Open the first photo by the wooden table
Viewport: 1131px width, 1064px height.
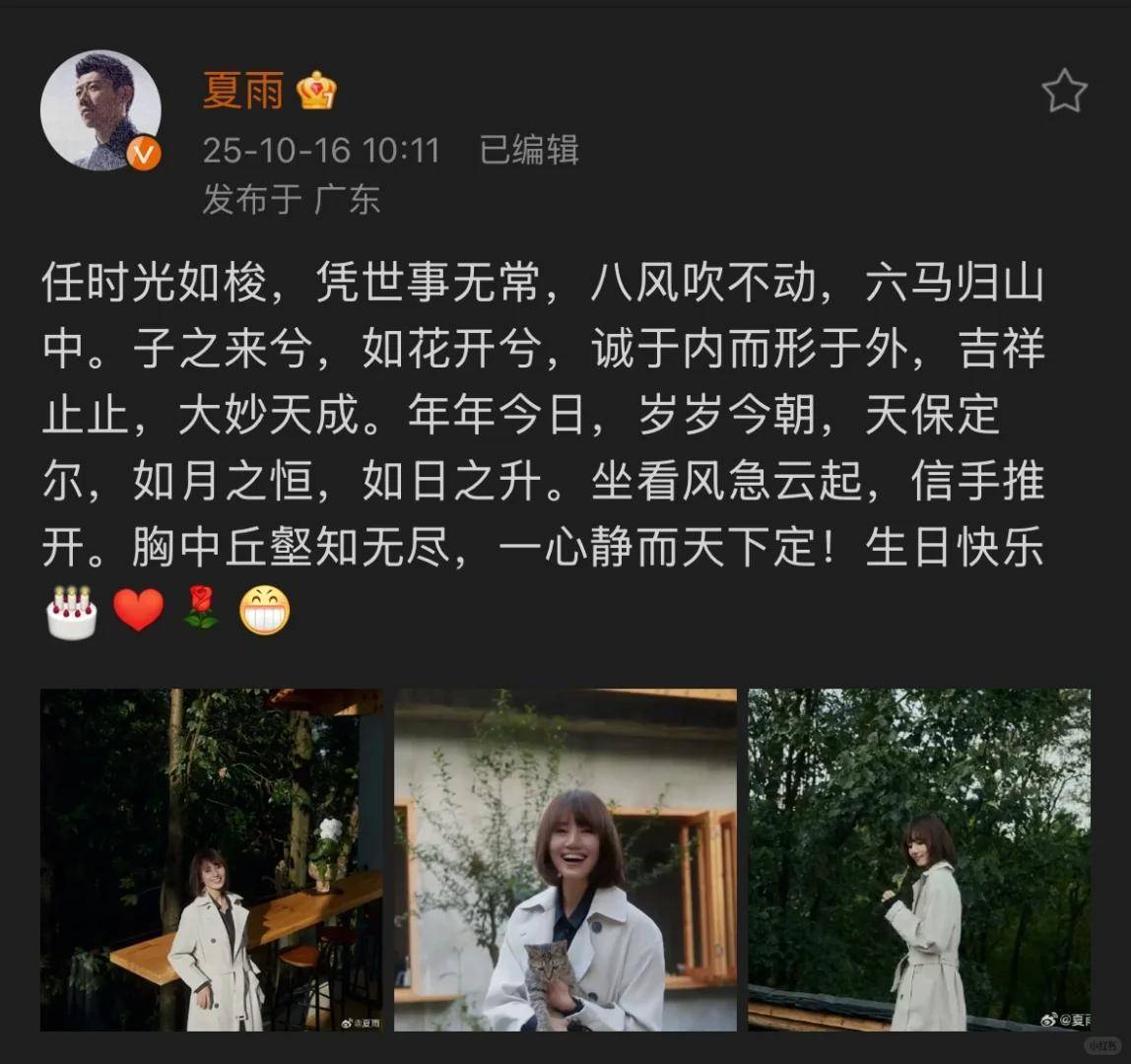point(211,859)
